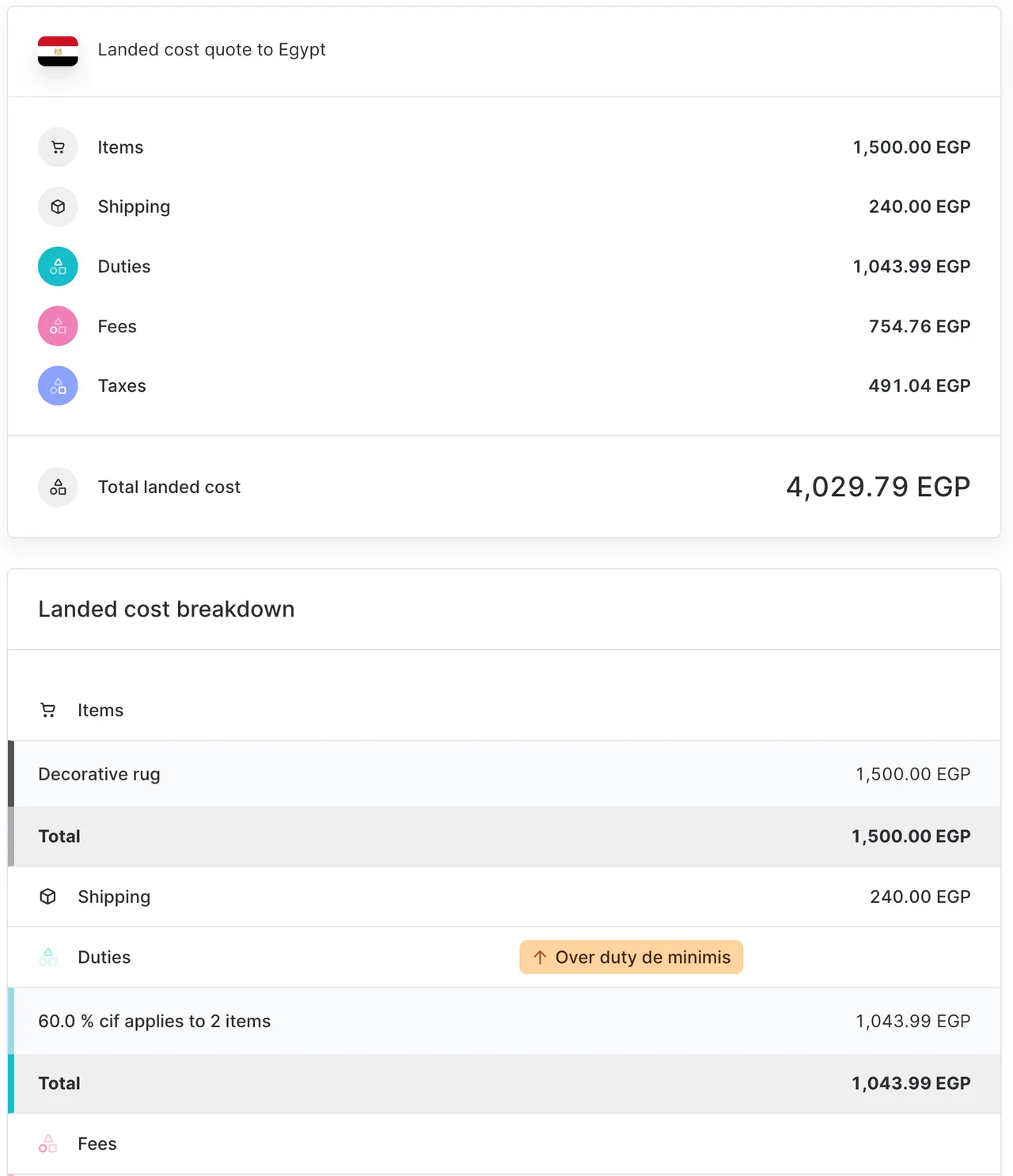The image size is (1013, 1176).
Task: Click the Over duty de minimis badge
Action: tap(631, 957)
